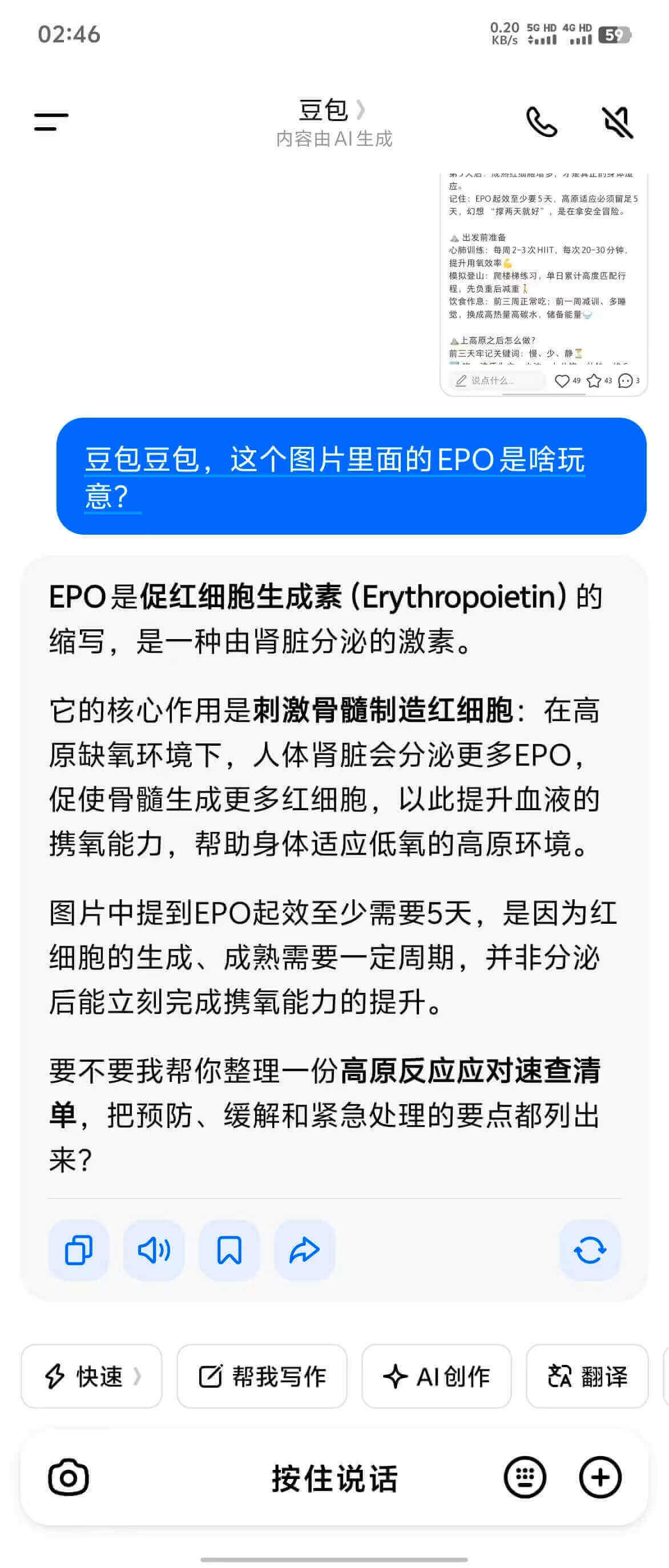Screen dimensions: 669x1568
Task: Open the 翻译 translate tool
Action: click(587, 1376)
